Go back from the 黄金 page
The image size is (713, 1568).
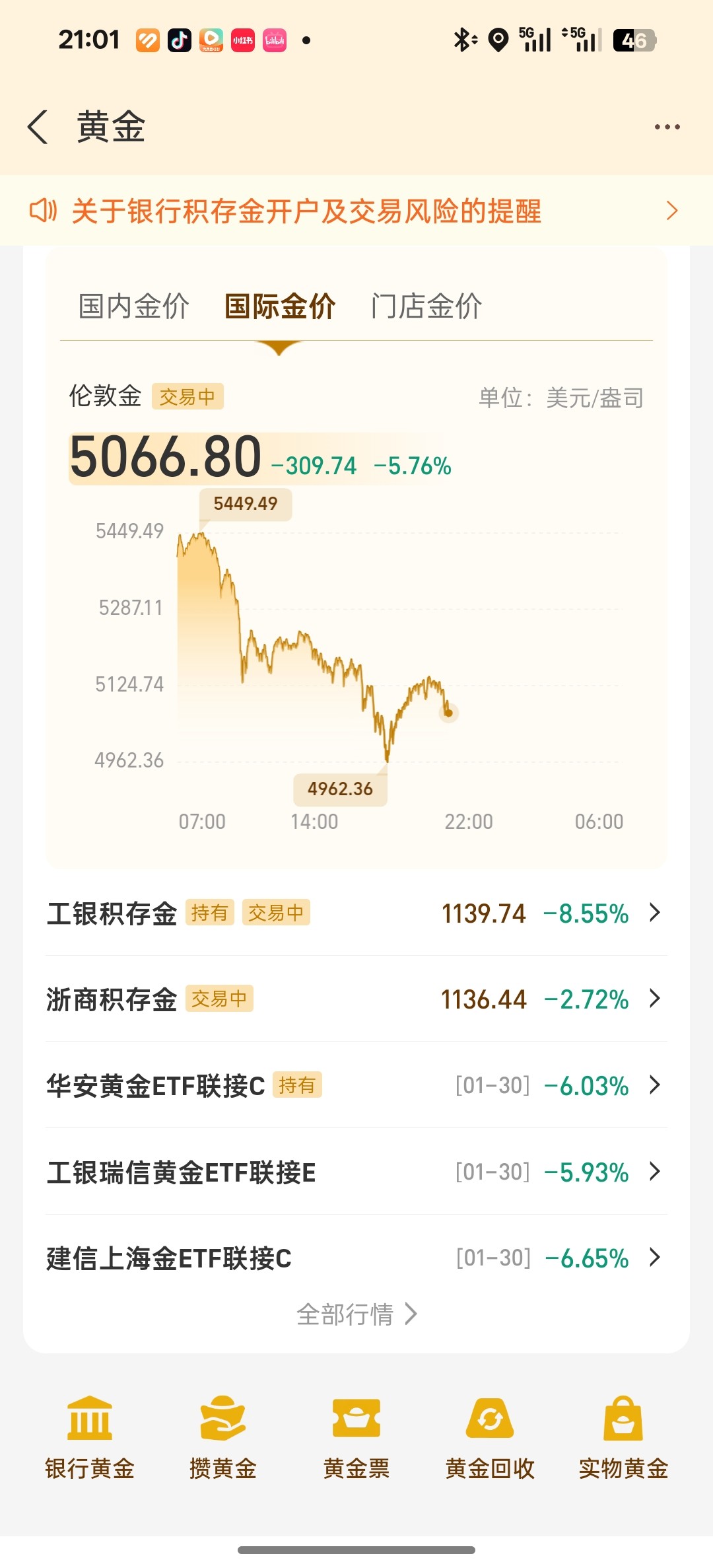pyautogui.click(x=38, y=127)
